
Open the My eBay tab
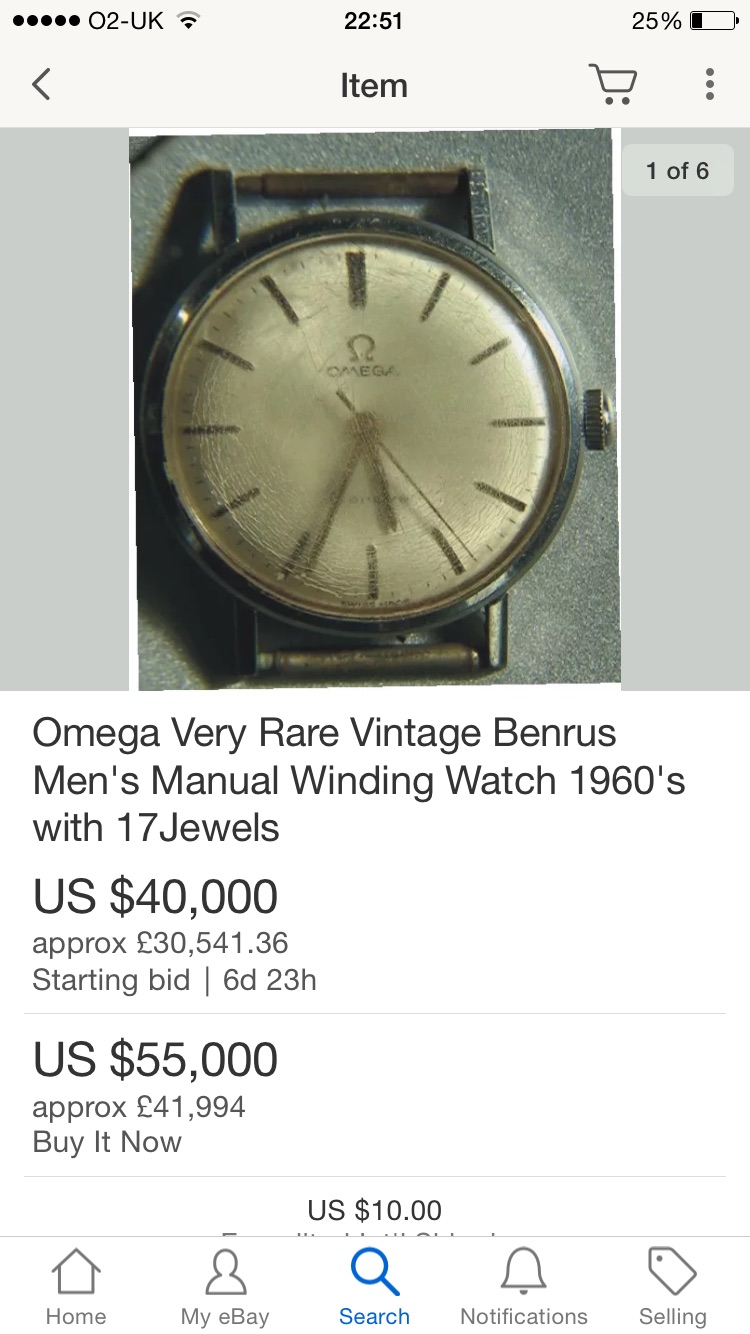pos(225,1287)
